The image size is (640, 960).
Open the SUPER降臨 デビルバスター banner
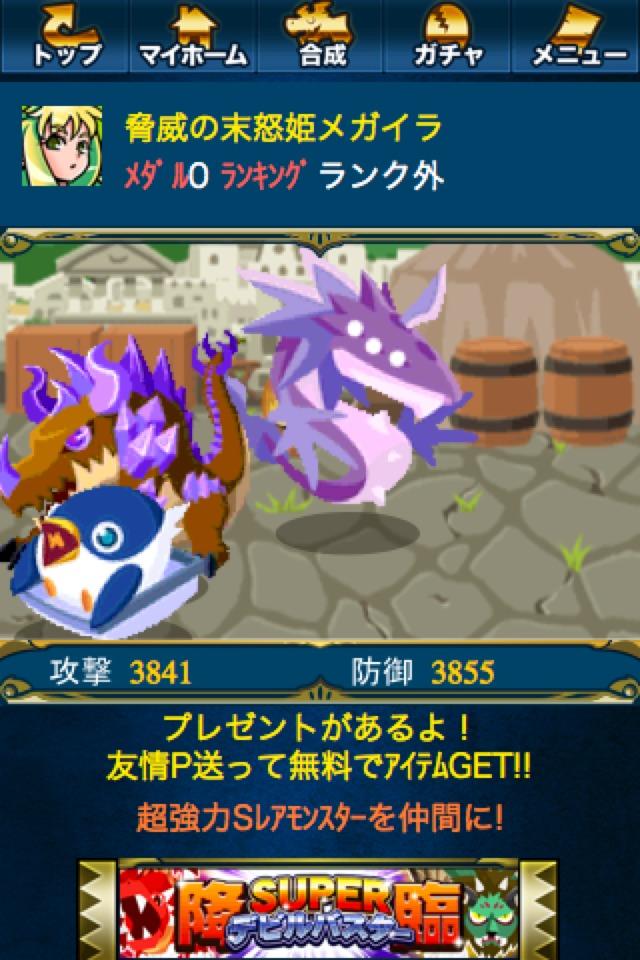point(320,912)
